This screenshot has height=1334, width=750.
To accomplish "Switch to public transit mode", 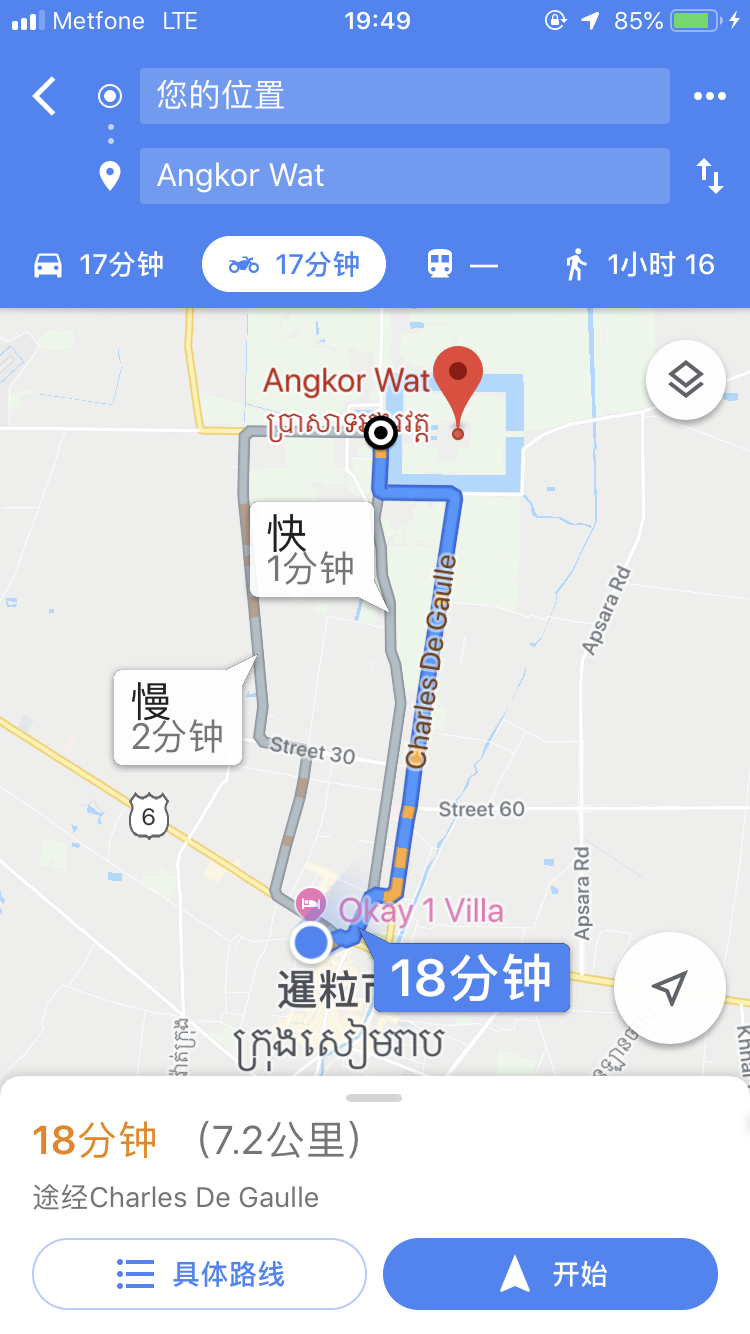I will (461, 265).
